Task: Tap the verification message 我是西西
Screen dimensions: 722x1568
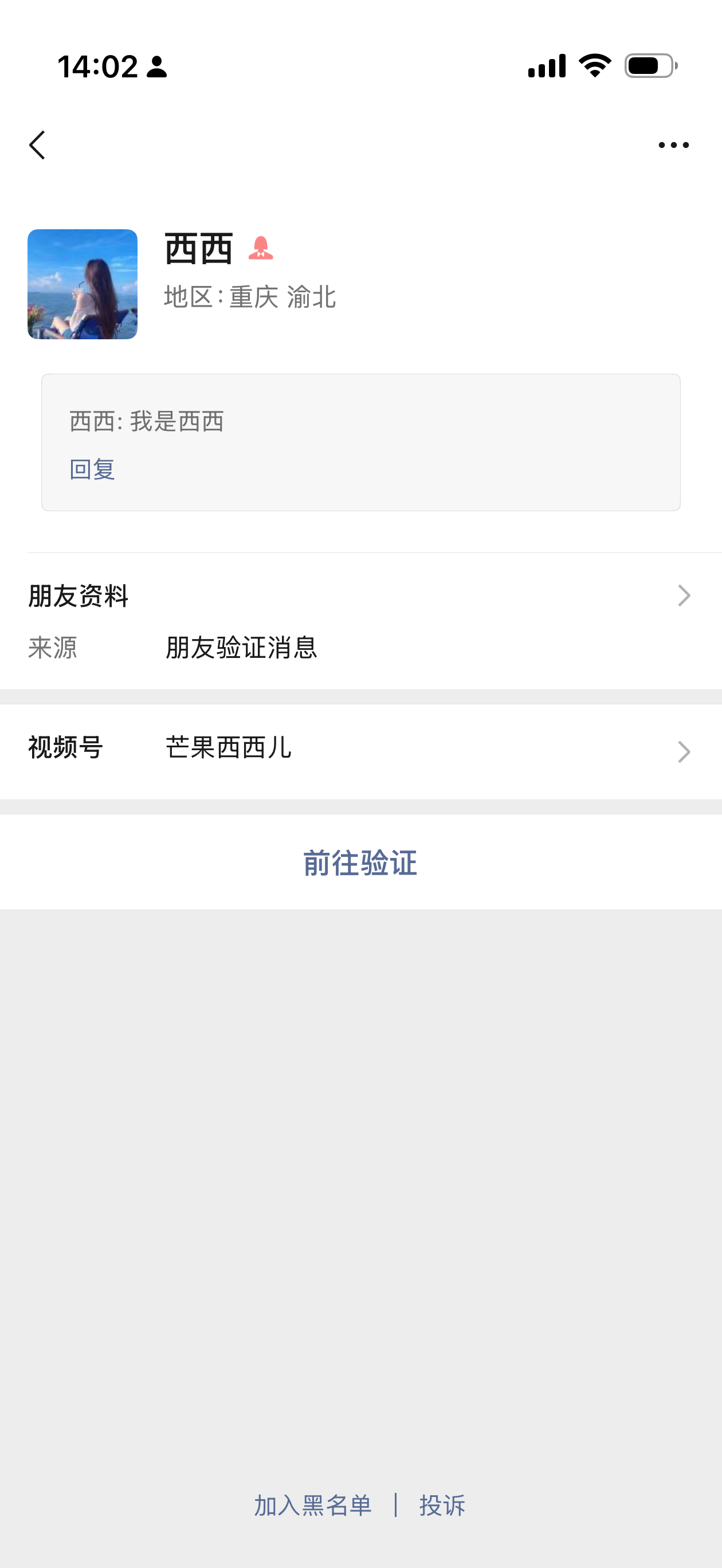Action: point(146,421)
